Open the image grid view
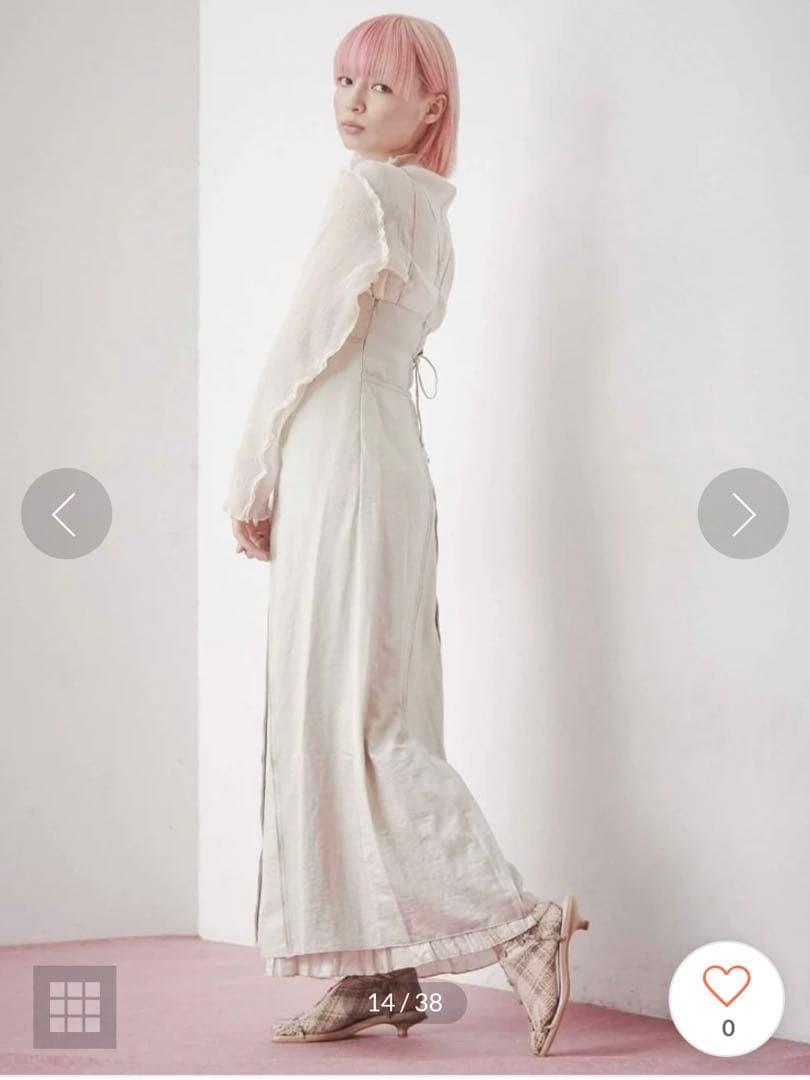This screenshot has height=1080, width=810. click(75, 1006)
